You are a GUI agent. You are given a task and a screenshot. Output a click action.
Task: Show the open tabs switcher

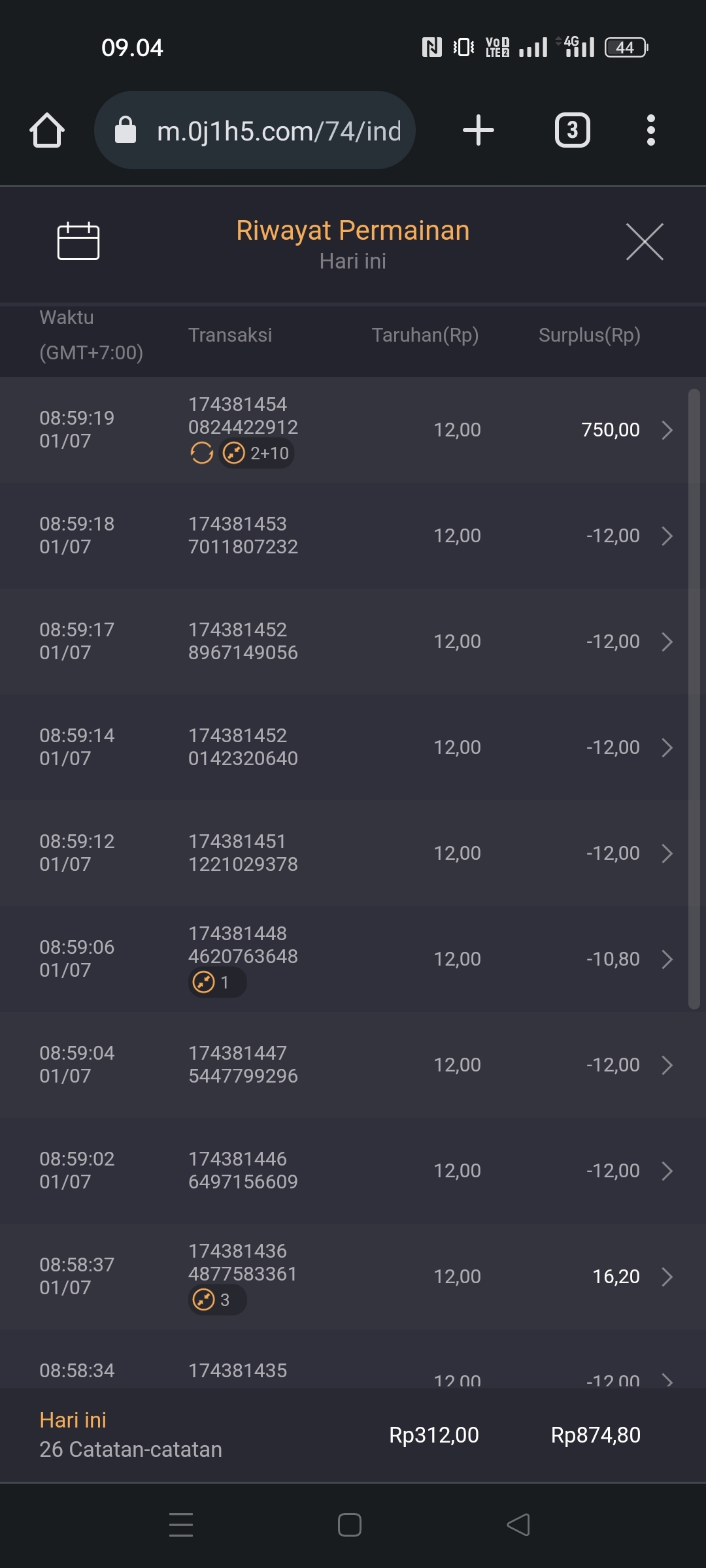572,130
